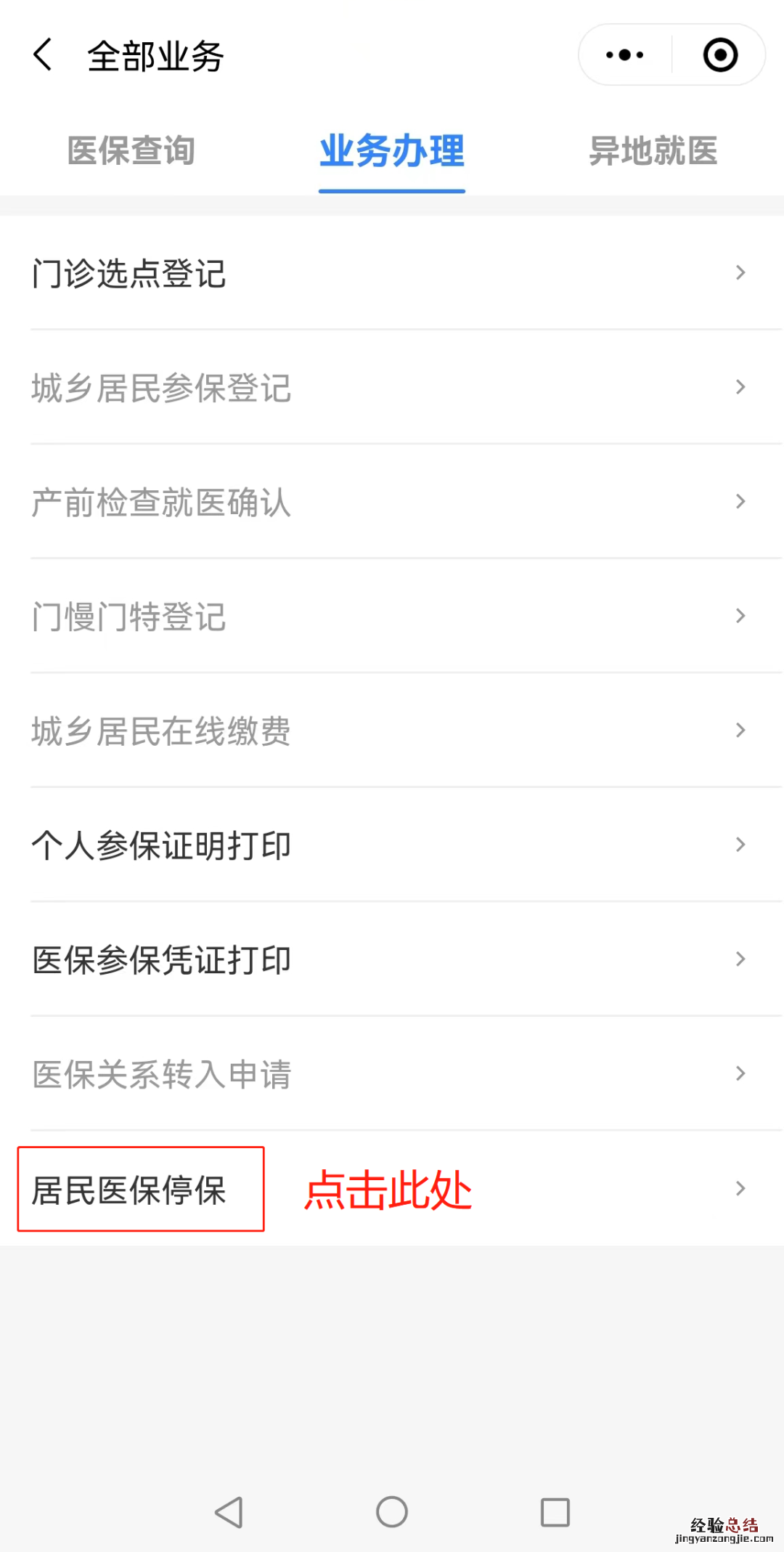Open 医保参保凭证打印
The height and width of the screenshot is (1552, 784).
[x=392, y=960]
